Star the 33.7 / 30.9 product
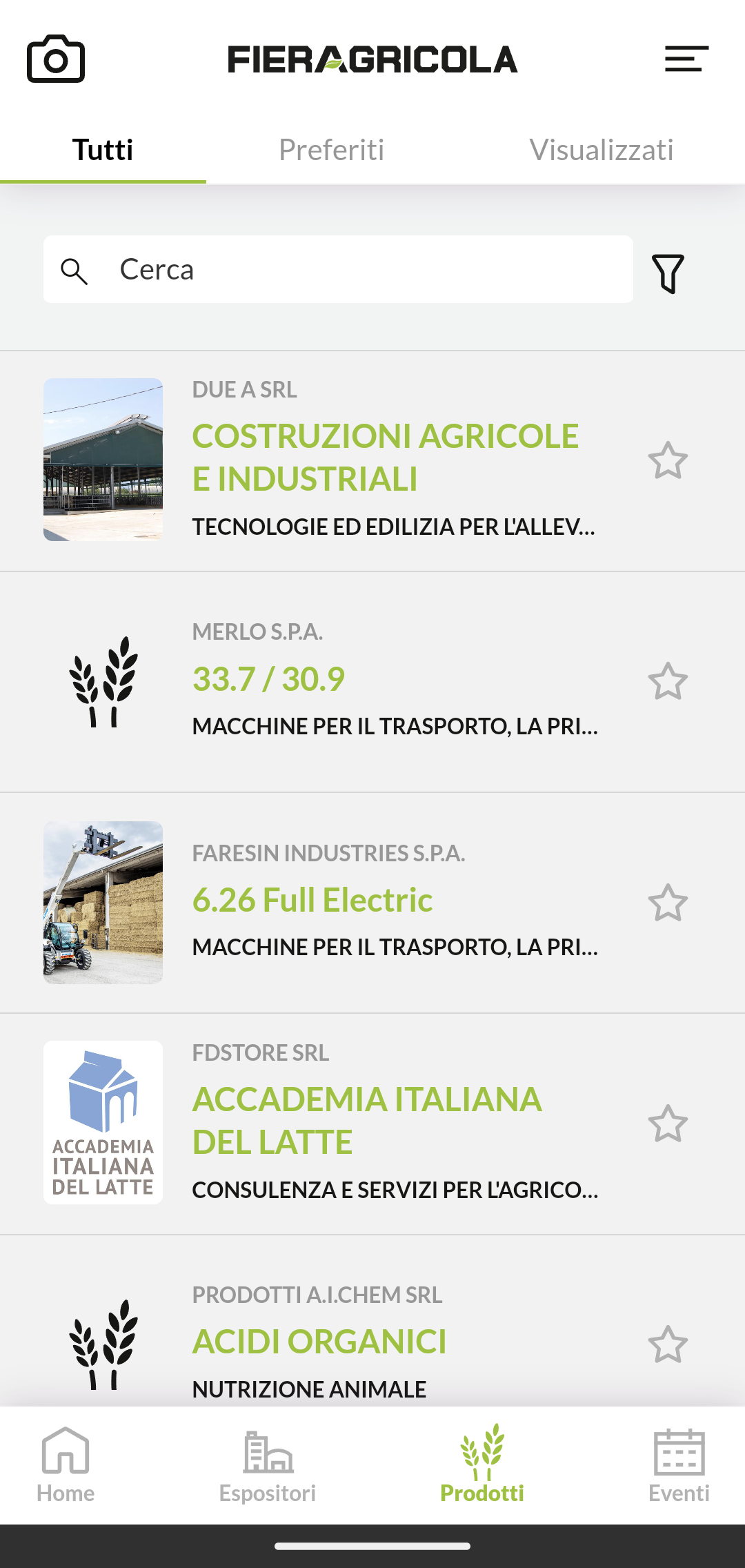Viewport: 745px width, 1568px height. (668, 681)
